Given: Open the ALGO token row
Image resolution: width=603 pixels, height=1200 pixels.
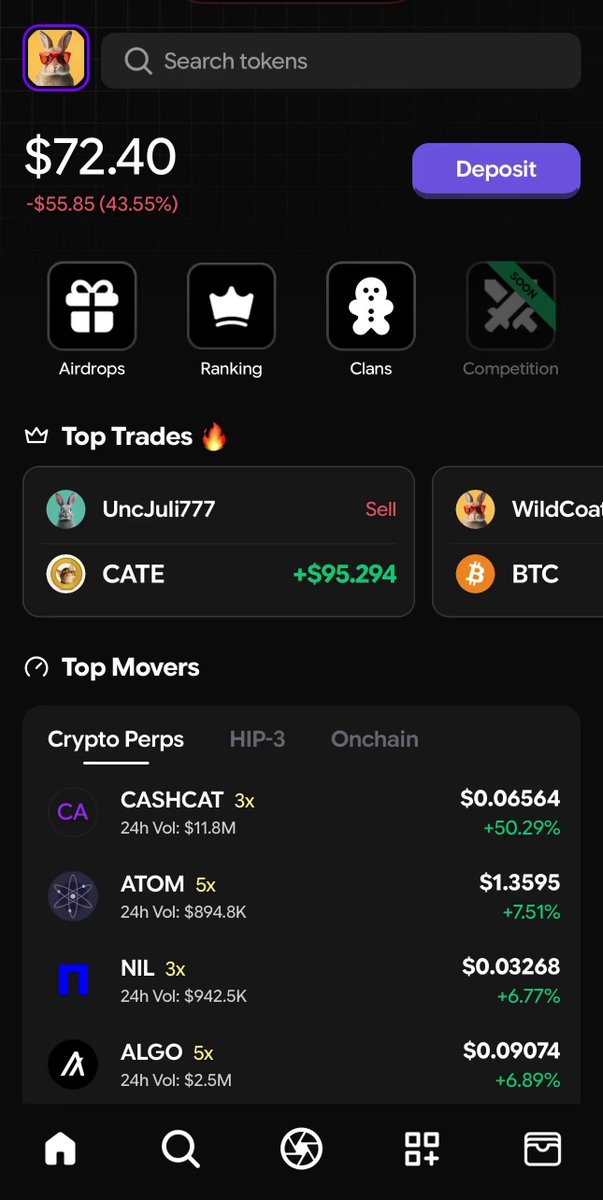Looking at the screenshot, I should tap(302, 1064).
